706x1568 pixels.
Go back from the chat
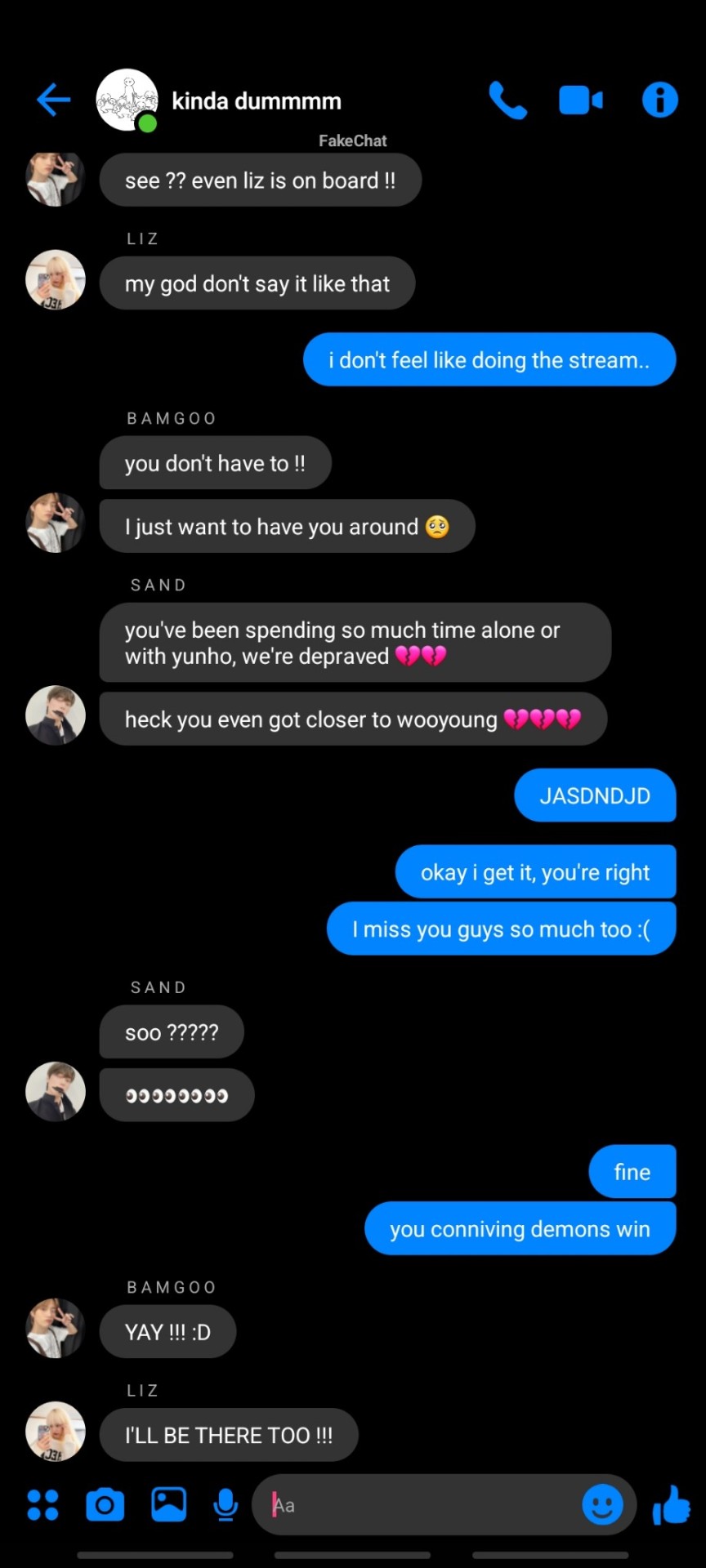click(54, 100)
